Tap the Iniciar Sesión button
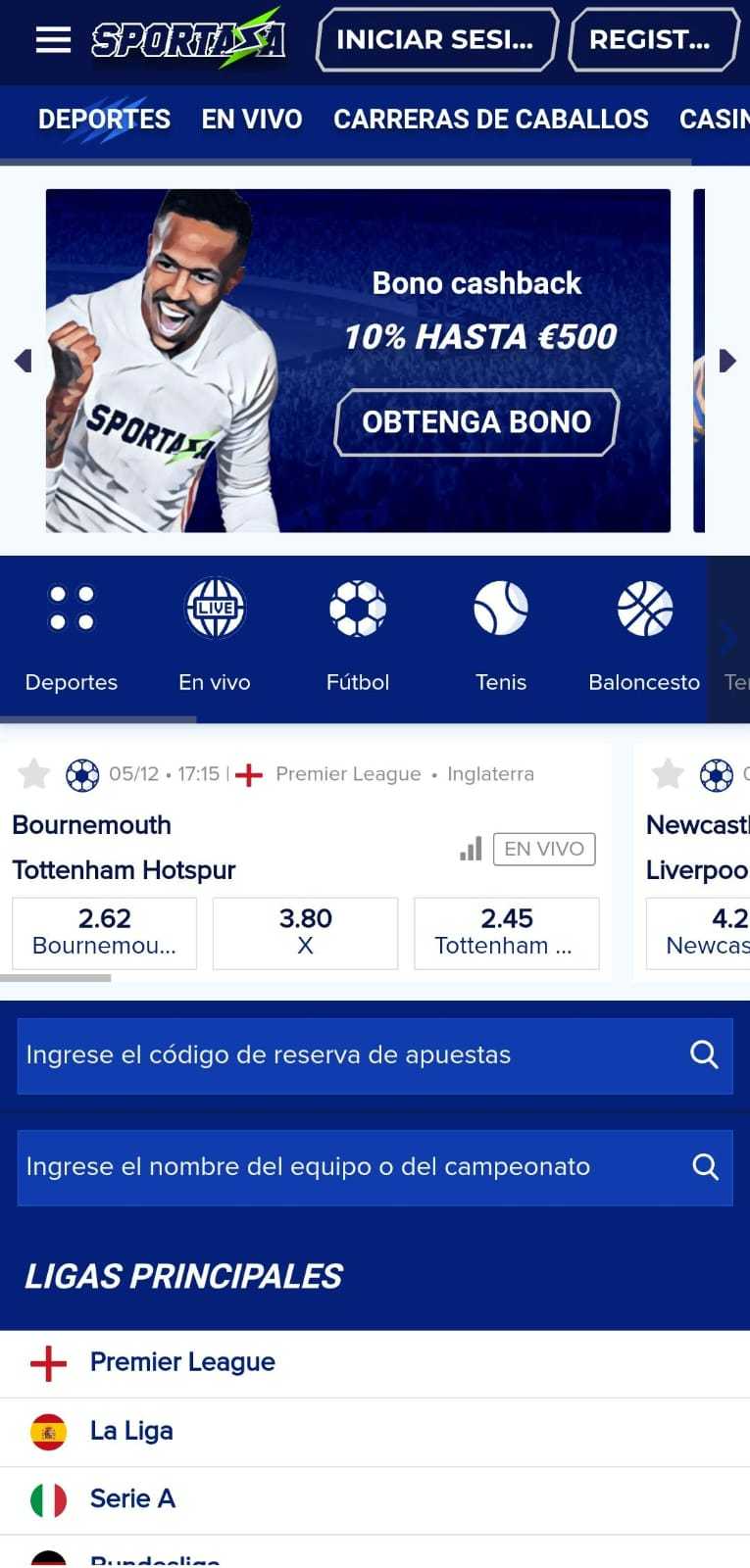This screenshot has width=750, height=1568. click(x=436, y=39)
